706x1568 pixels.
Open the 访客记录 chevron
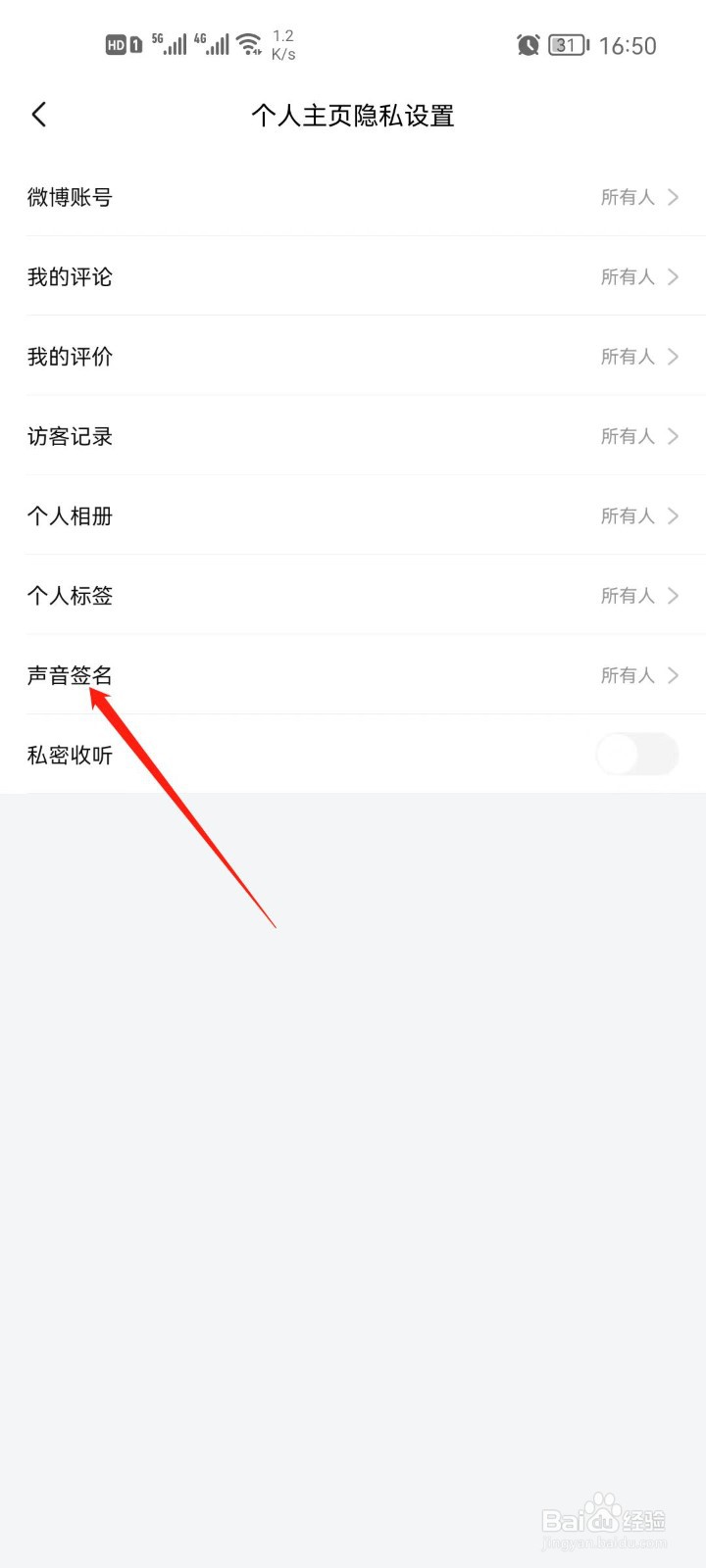click(673, 436)
